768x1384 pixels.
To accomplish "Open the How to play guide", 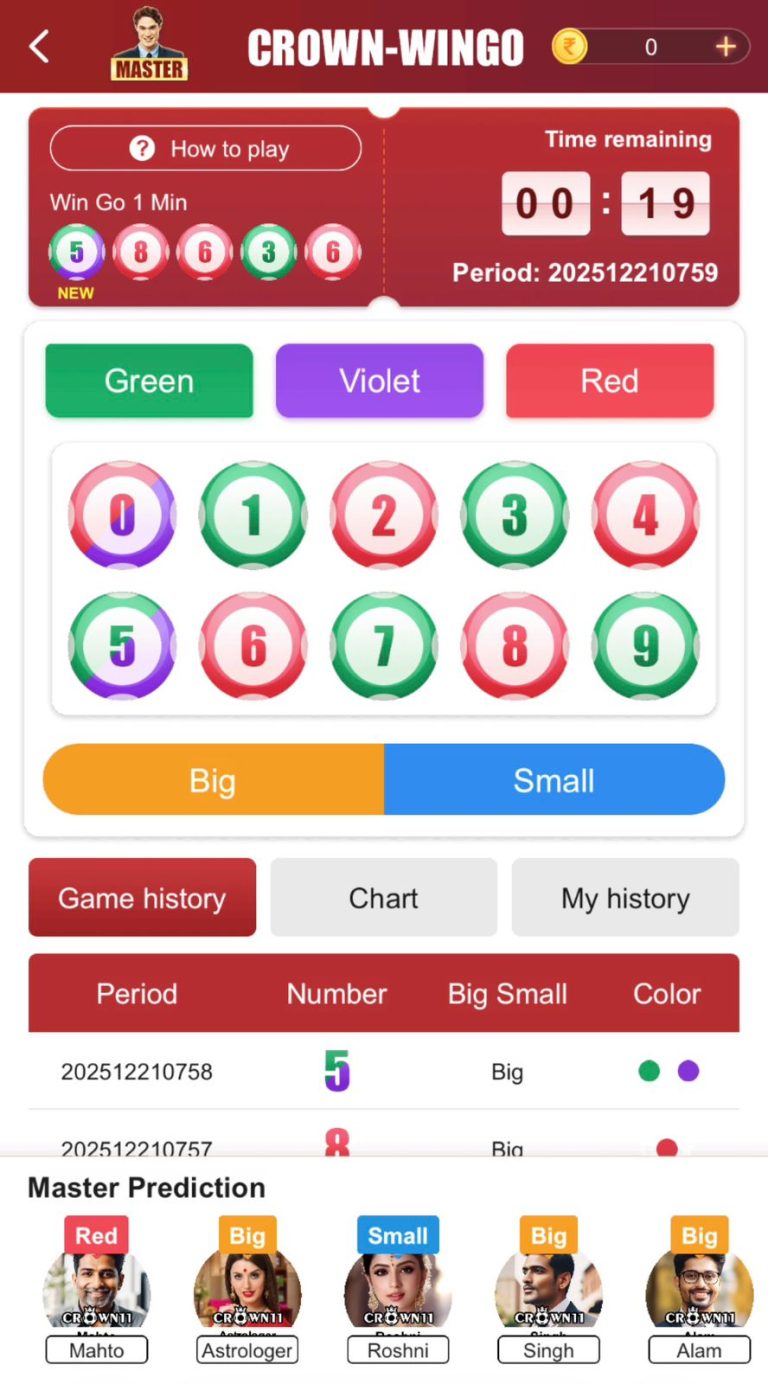I will [x=205, y=149].
